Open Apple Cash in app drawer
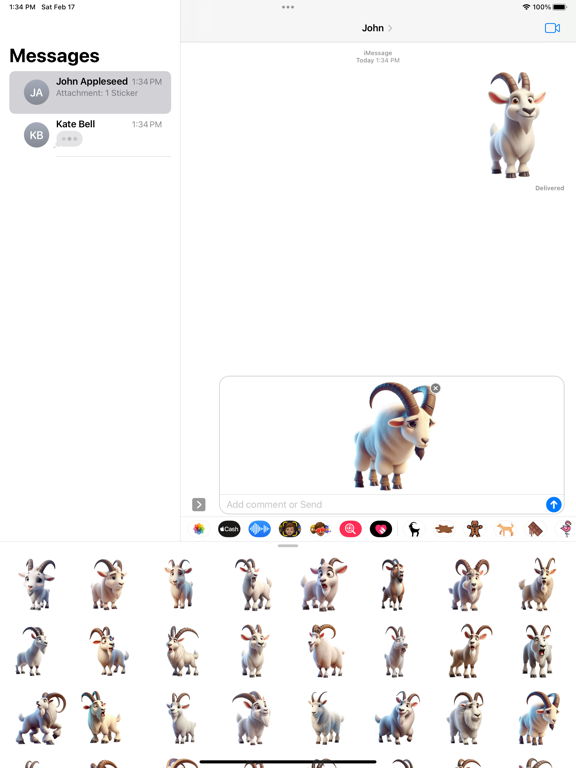 click(x=229, y=529)
